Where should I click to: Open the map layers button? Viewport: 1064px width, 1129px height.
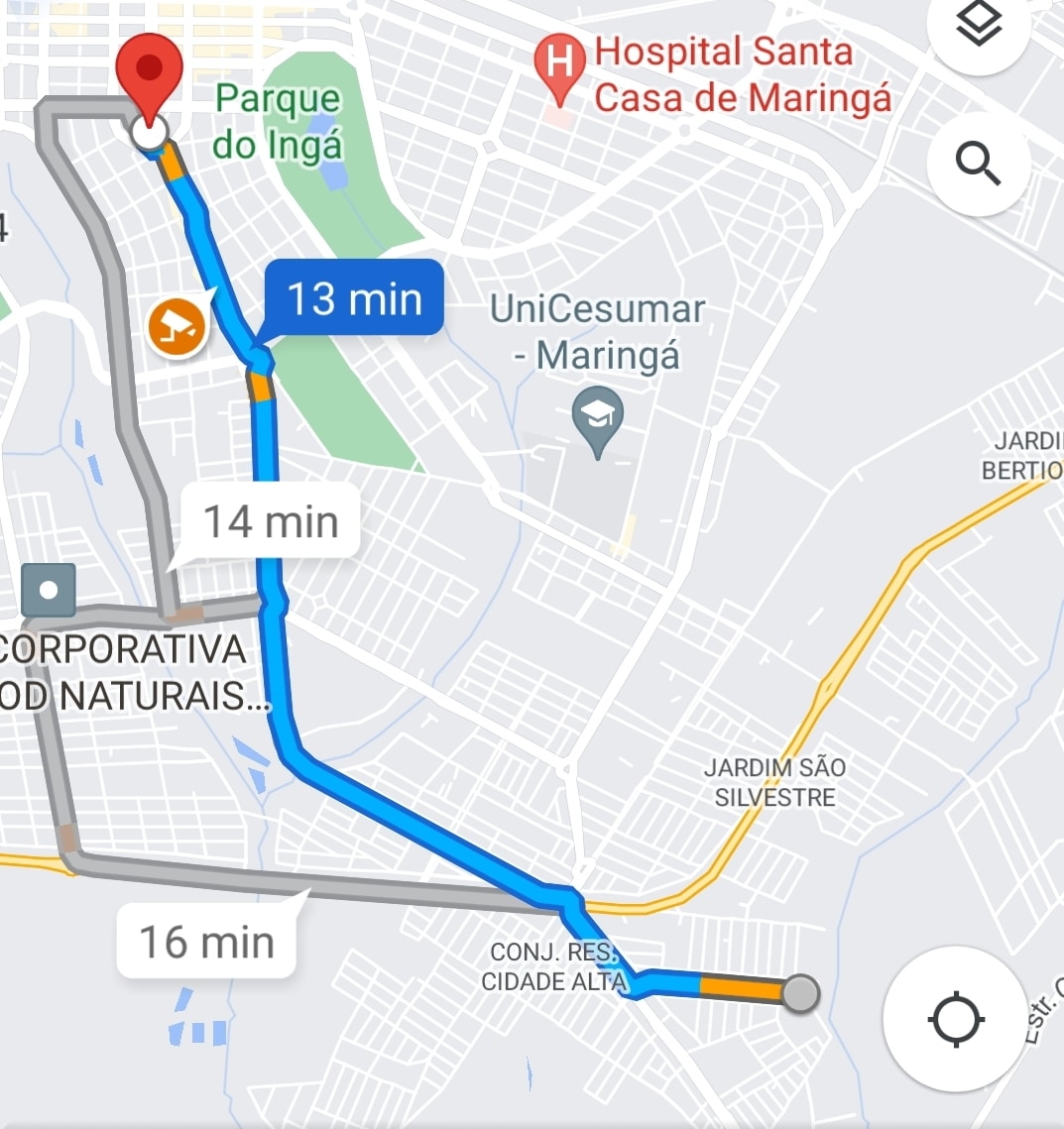click(979, 27)
